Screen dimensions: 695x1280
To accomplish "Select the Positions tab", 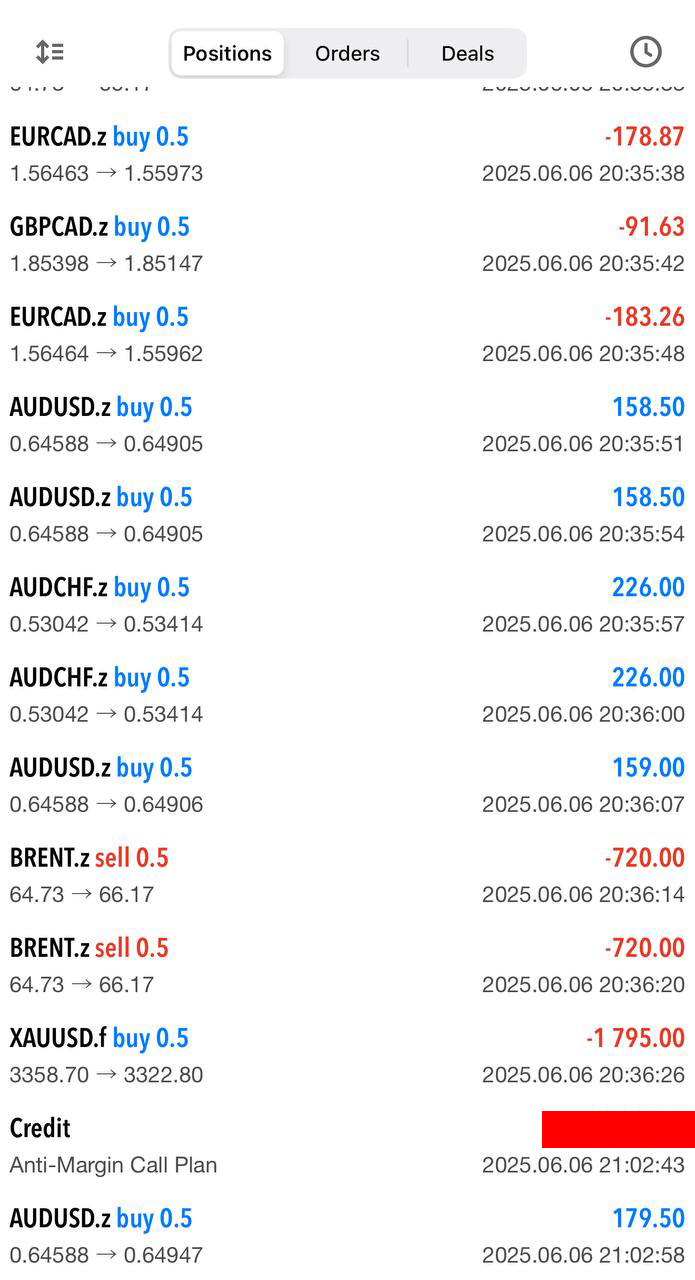I will tap(227, 54).
